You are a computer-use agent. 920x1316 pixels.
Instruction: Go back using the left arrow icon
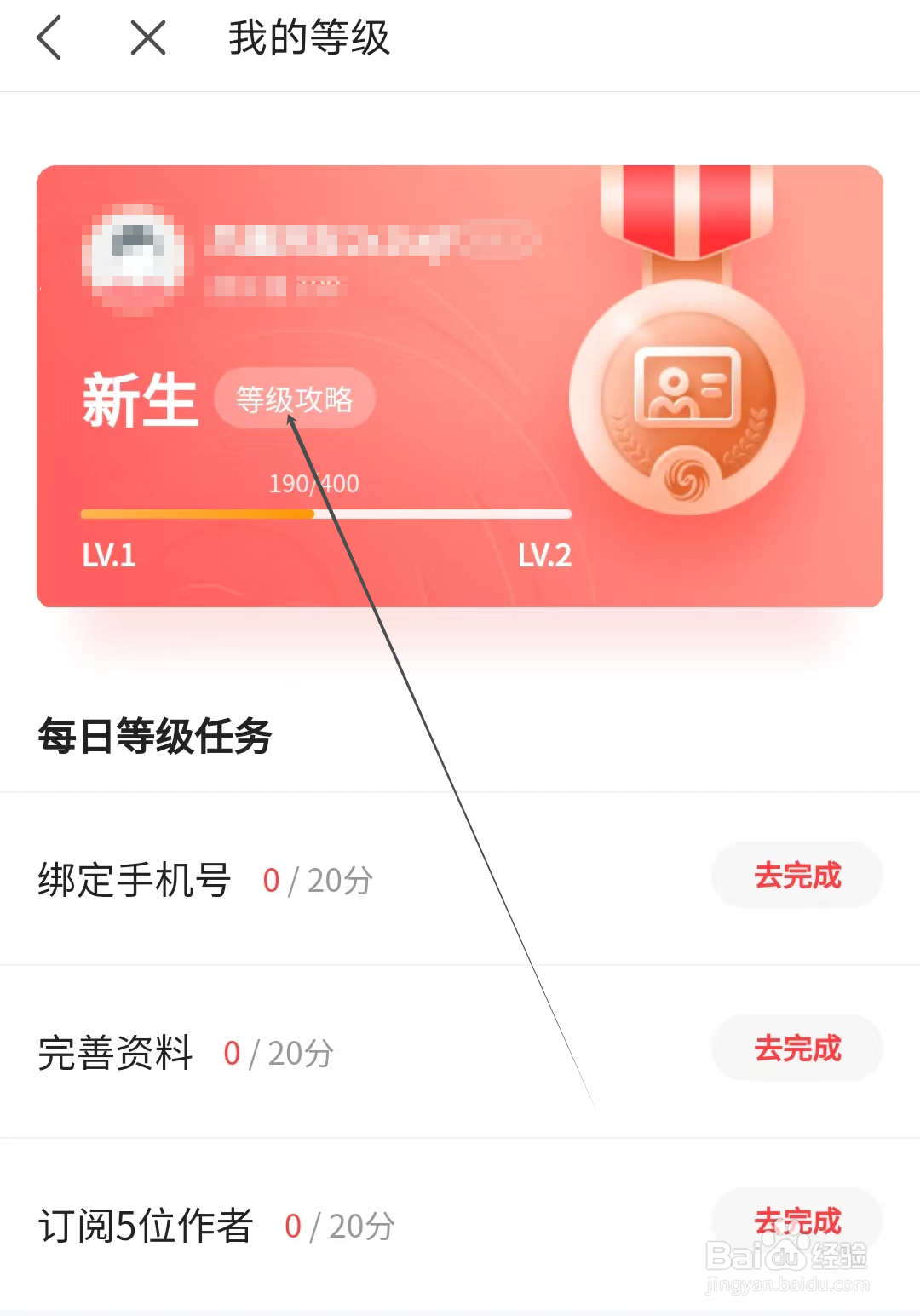(x=49, y=37)
